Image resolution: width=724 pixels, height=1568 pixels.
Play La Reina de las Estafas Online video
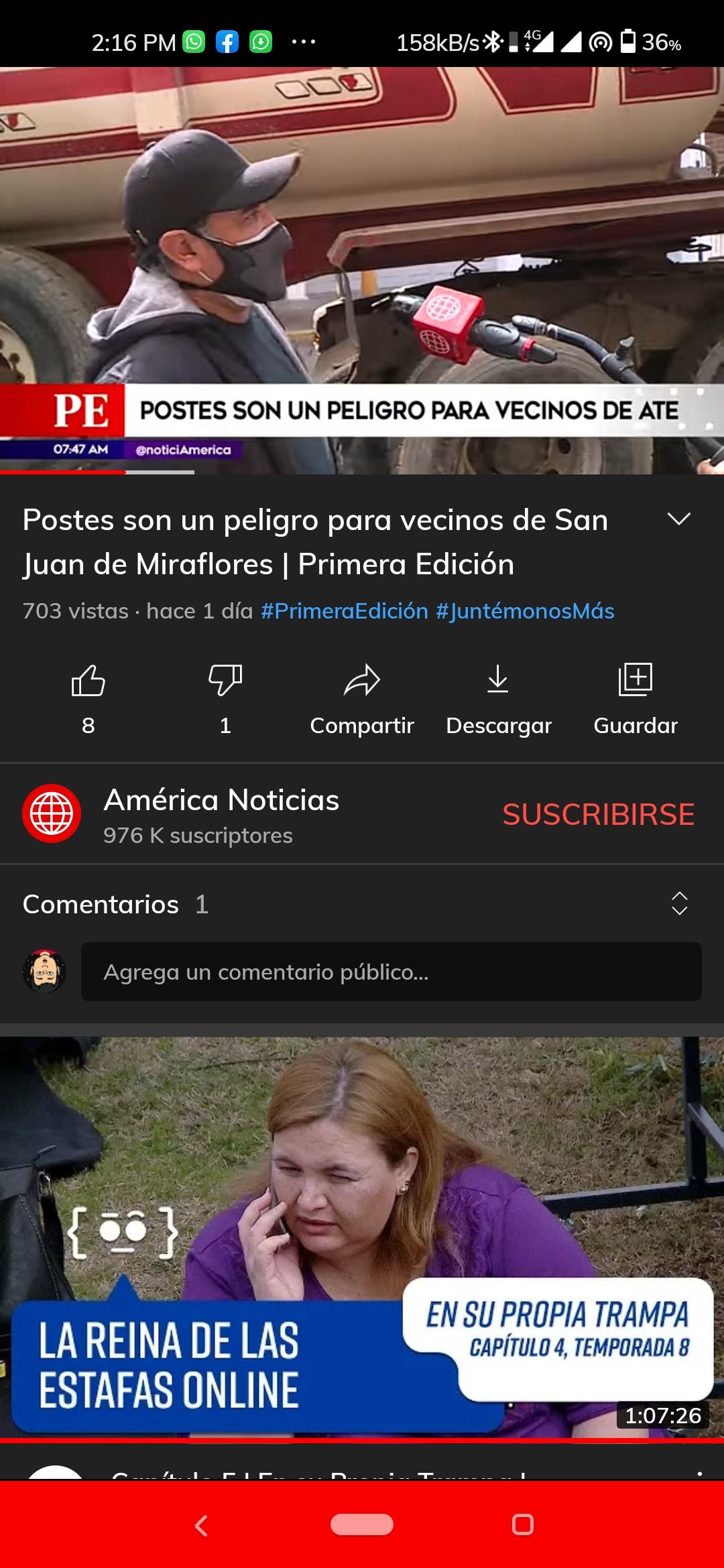click(362, 1236)
